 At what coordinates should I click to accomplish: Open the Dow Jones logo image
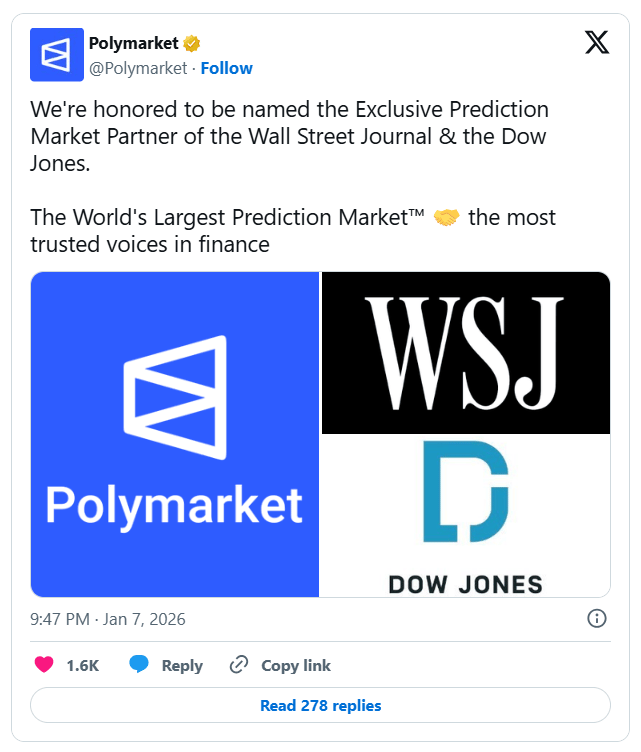466,516
